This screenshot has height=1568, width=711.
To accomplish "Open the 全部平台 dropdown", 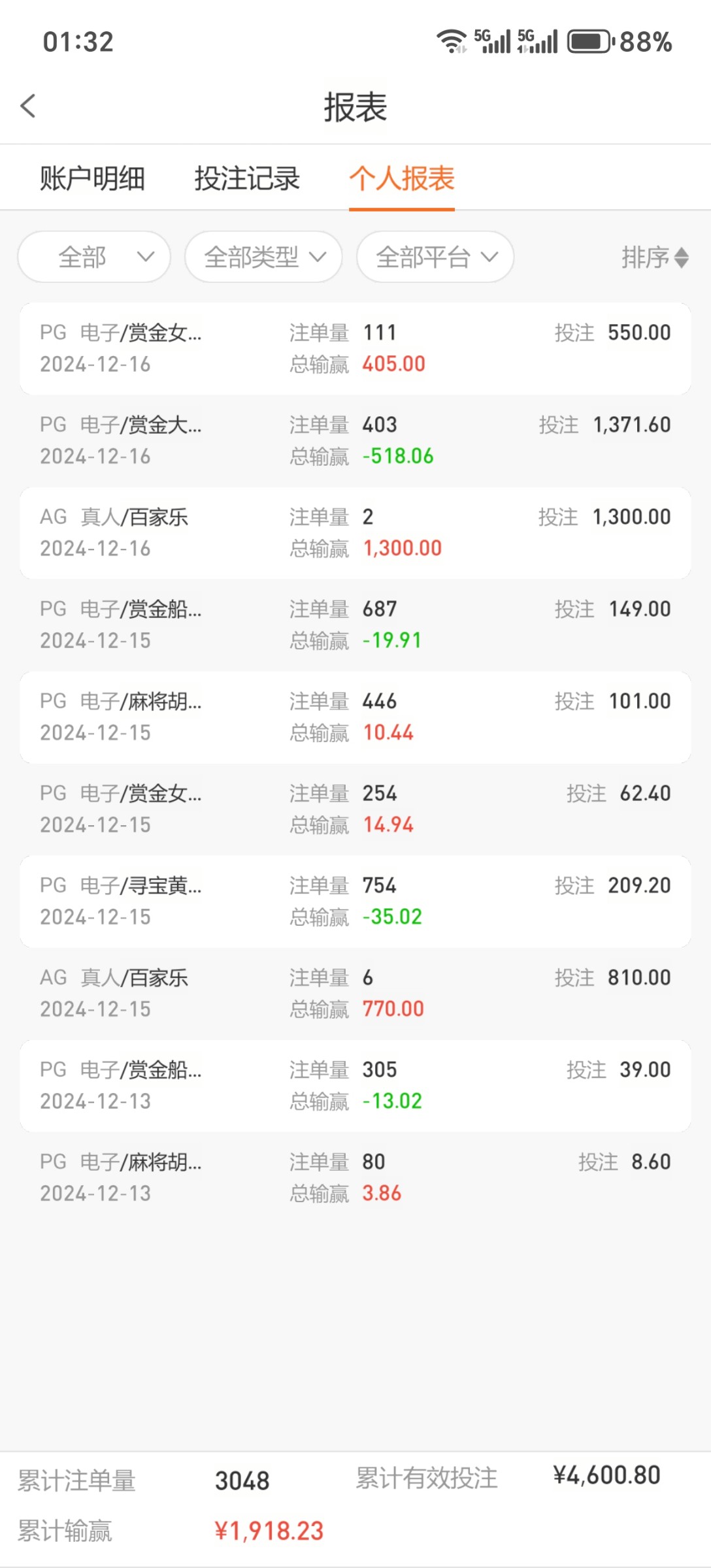I will pyautogui.click(x=435, y=257).
